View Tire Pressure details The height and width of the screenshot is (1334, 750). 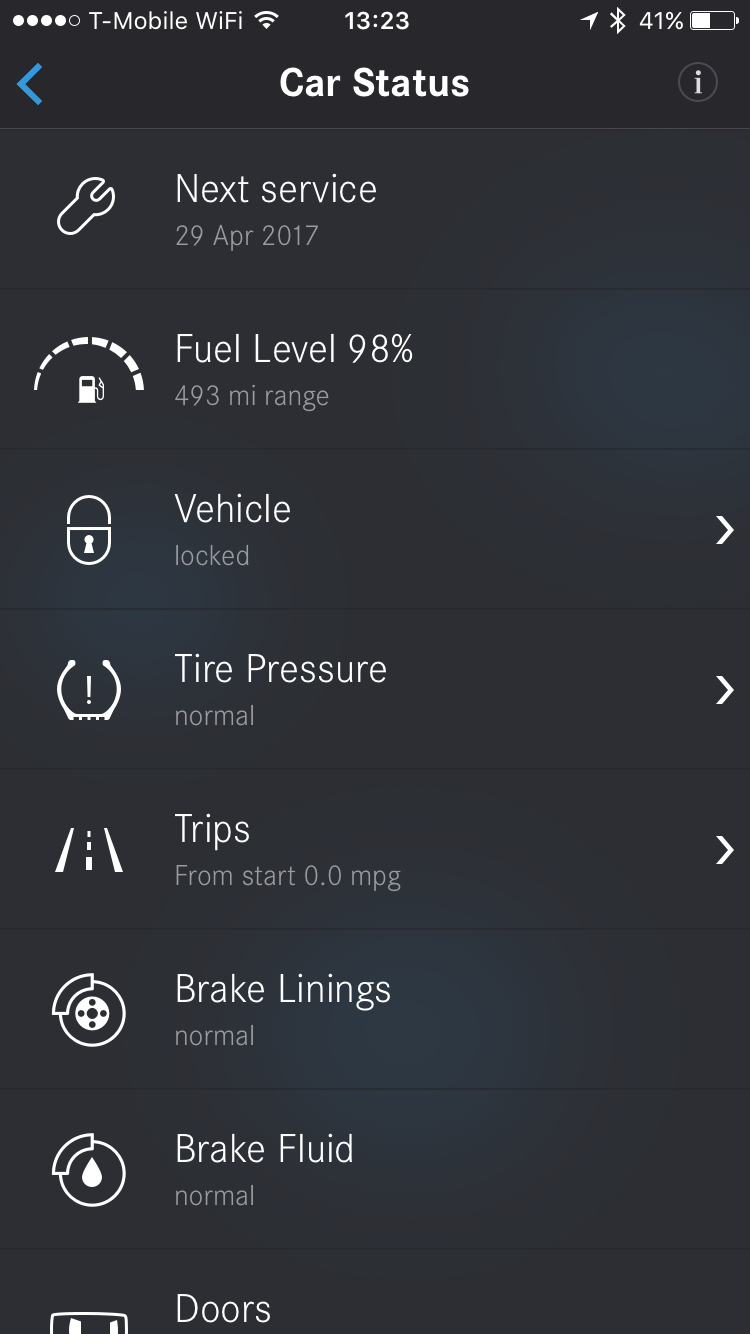coord(375,690)
